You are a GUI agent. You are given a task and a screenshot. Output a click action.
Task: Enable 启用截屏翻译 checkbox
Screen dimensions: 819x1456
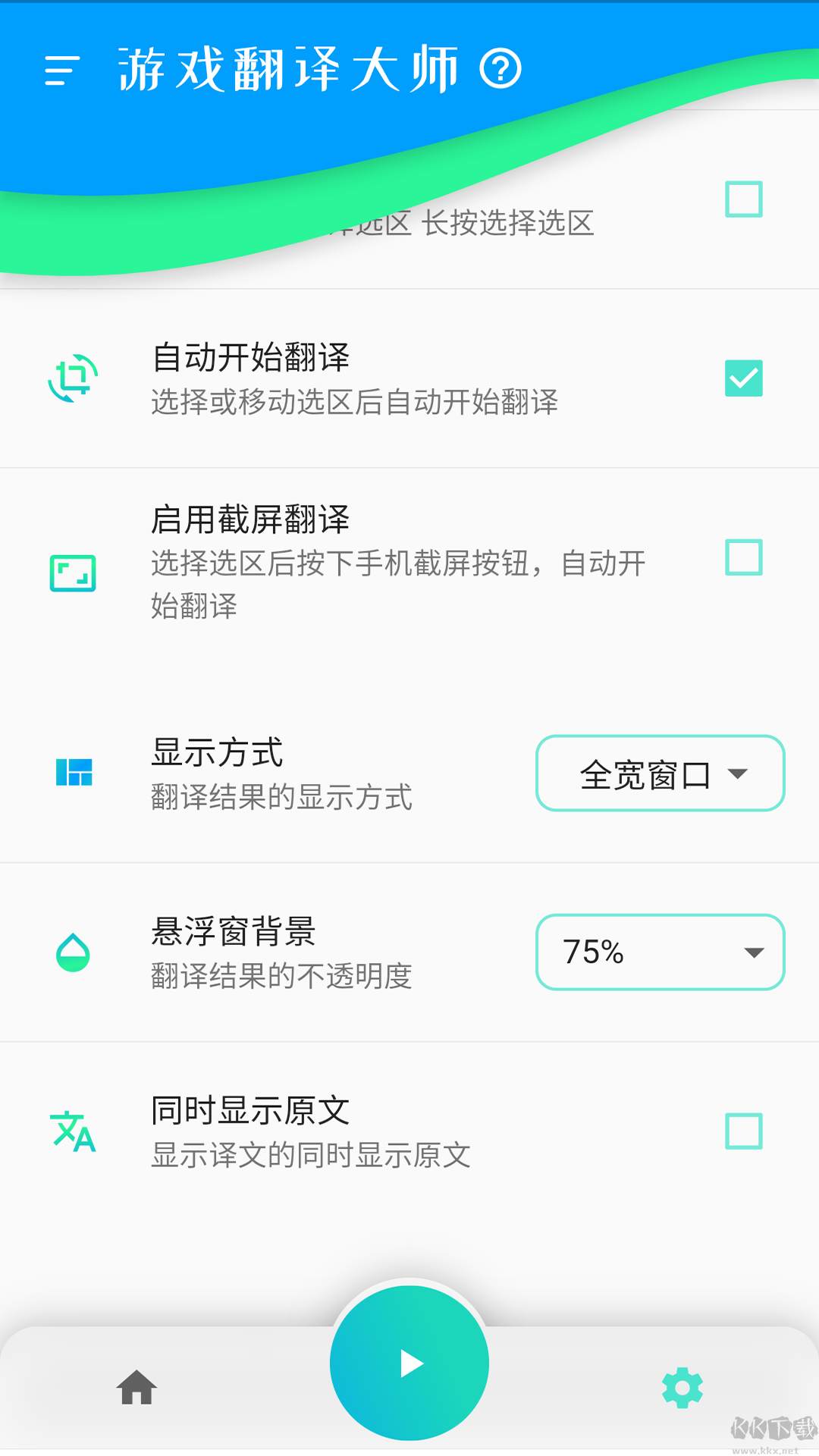tap(743, 559)
